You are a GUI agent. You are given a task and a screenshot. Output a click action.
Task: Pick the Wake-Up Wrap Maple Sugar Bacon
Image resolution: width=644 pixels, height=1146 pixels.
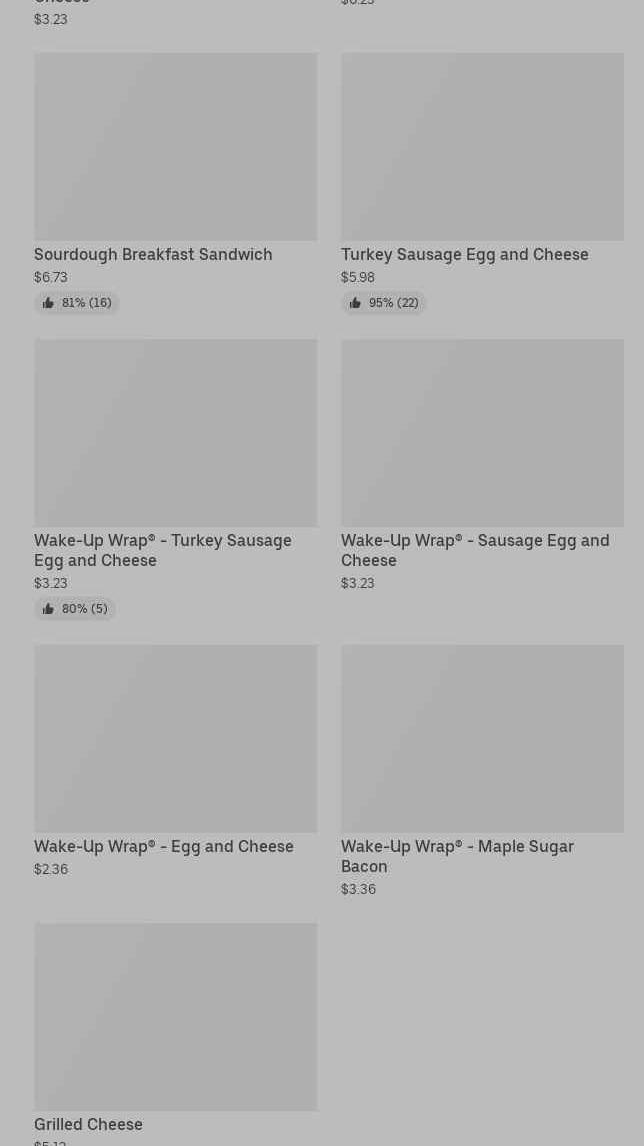click(x=481, y=739)
